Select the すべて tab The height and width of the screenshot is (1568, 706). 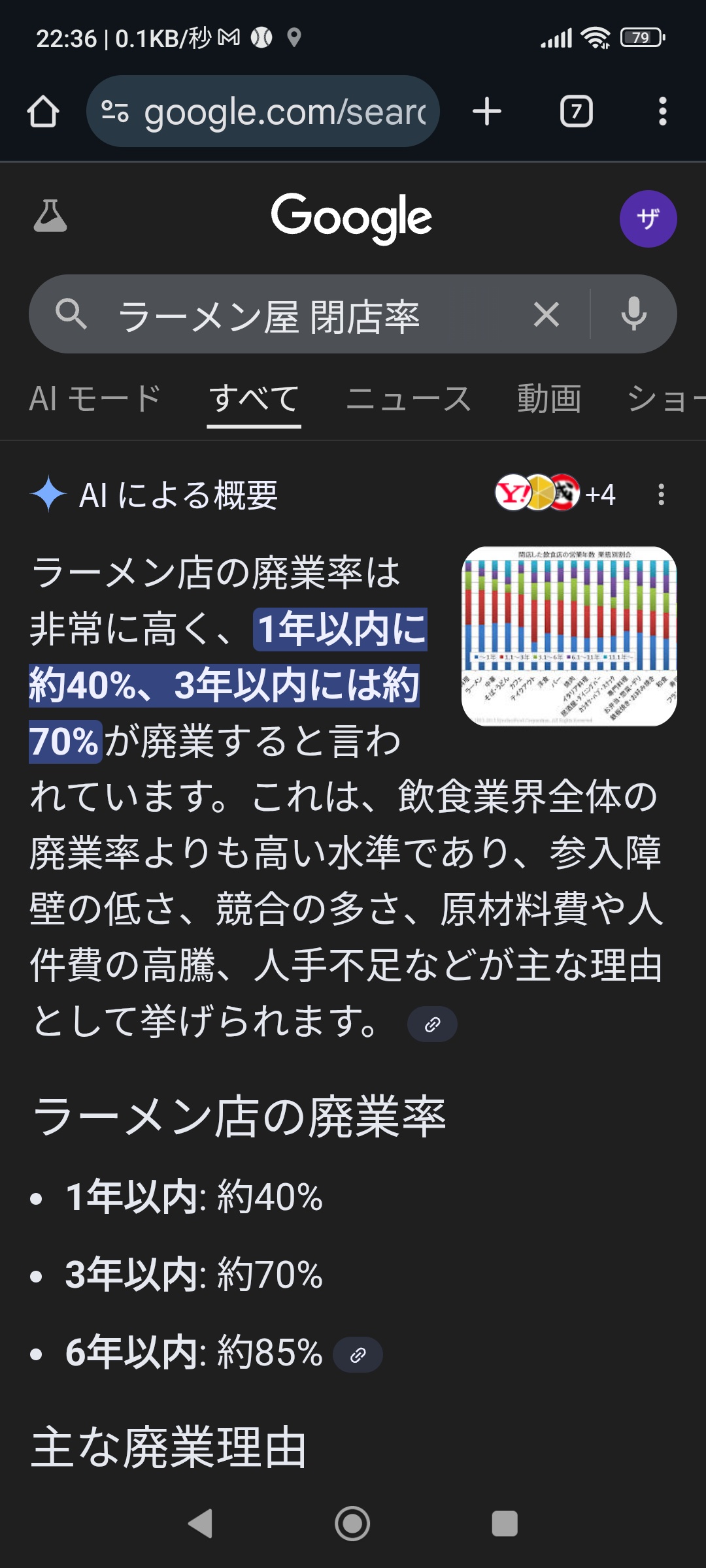coord(254,399)
